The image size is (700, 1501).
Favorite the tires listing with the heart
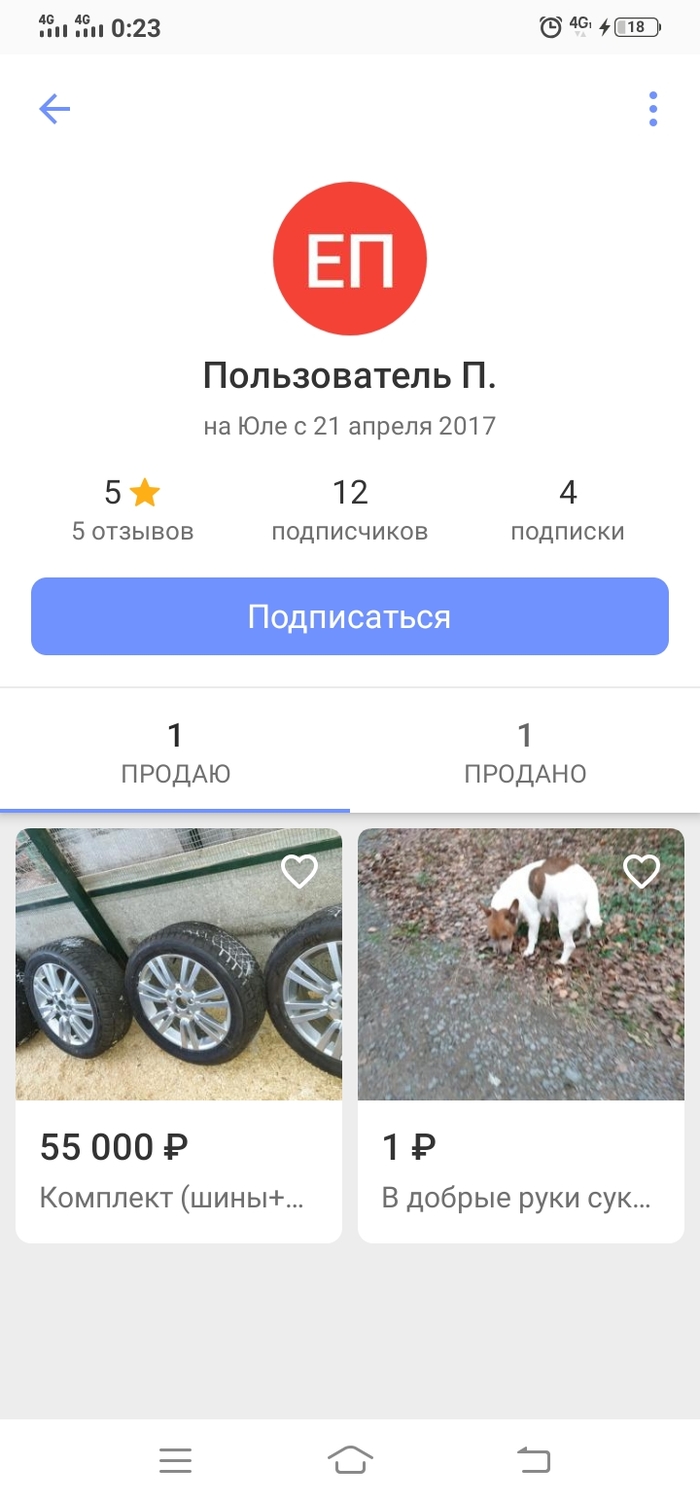(299, 871)
